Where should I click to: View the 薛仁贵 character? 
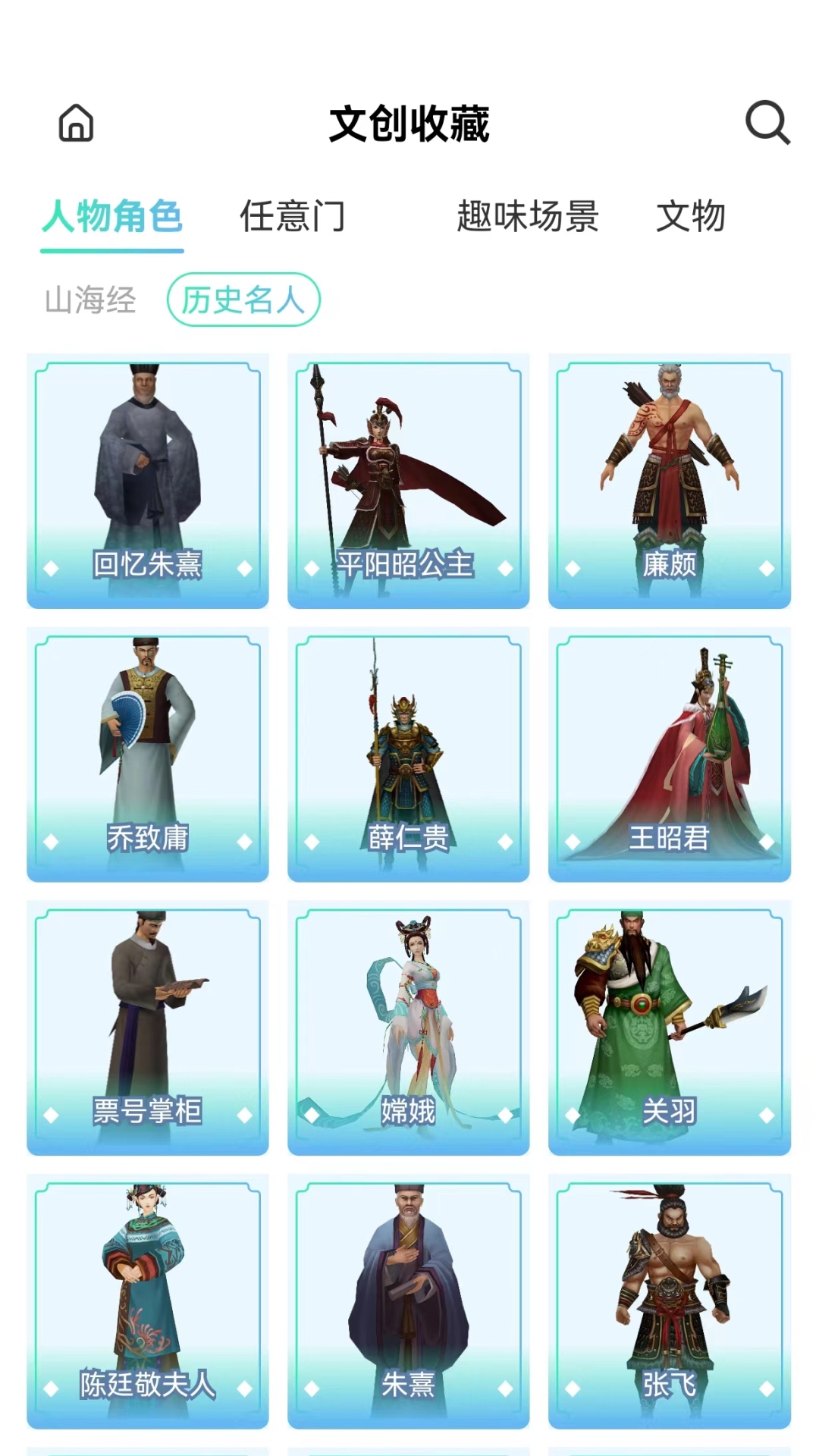[409, 755]
